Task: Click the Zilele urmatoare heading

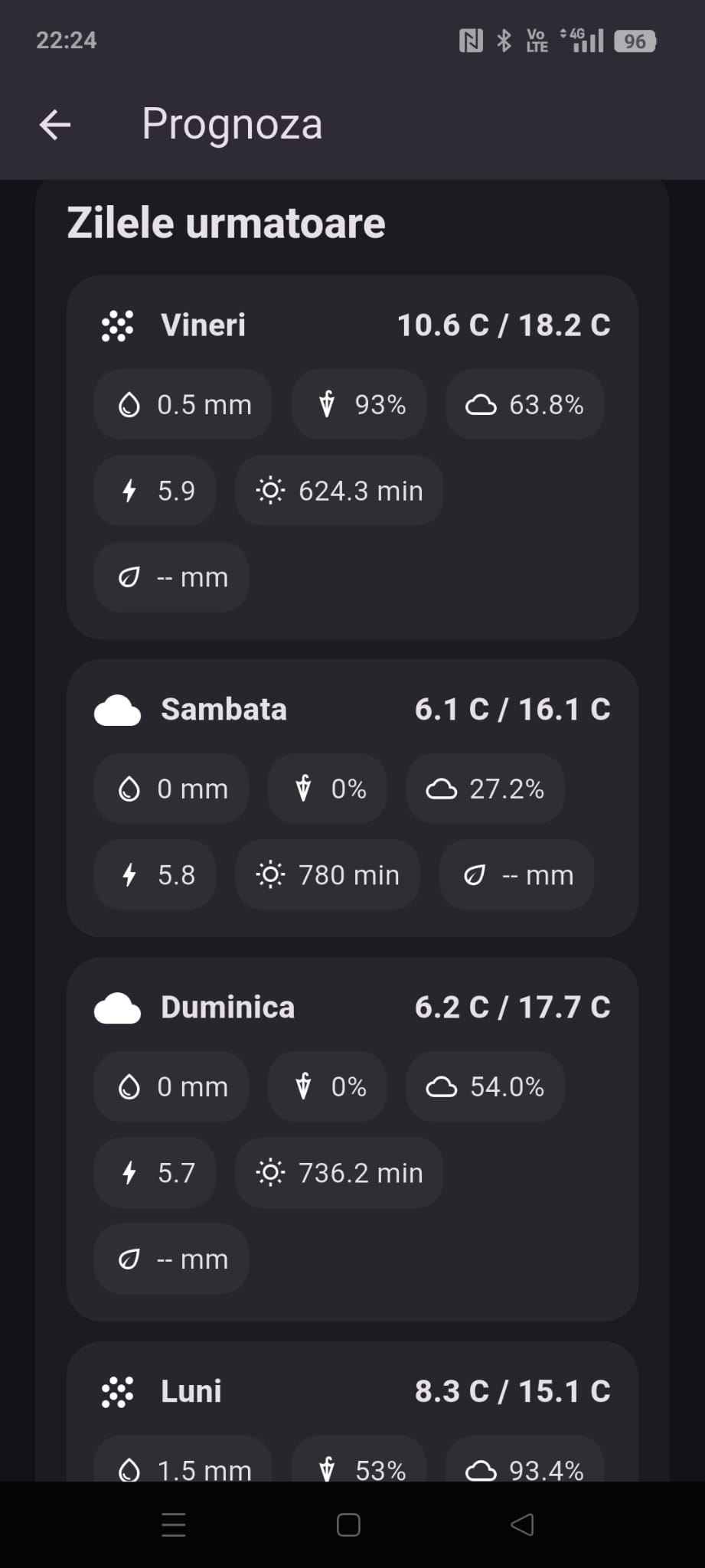Action: click(227, 221)
